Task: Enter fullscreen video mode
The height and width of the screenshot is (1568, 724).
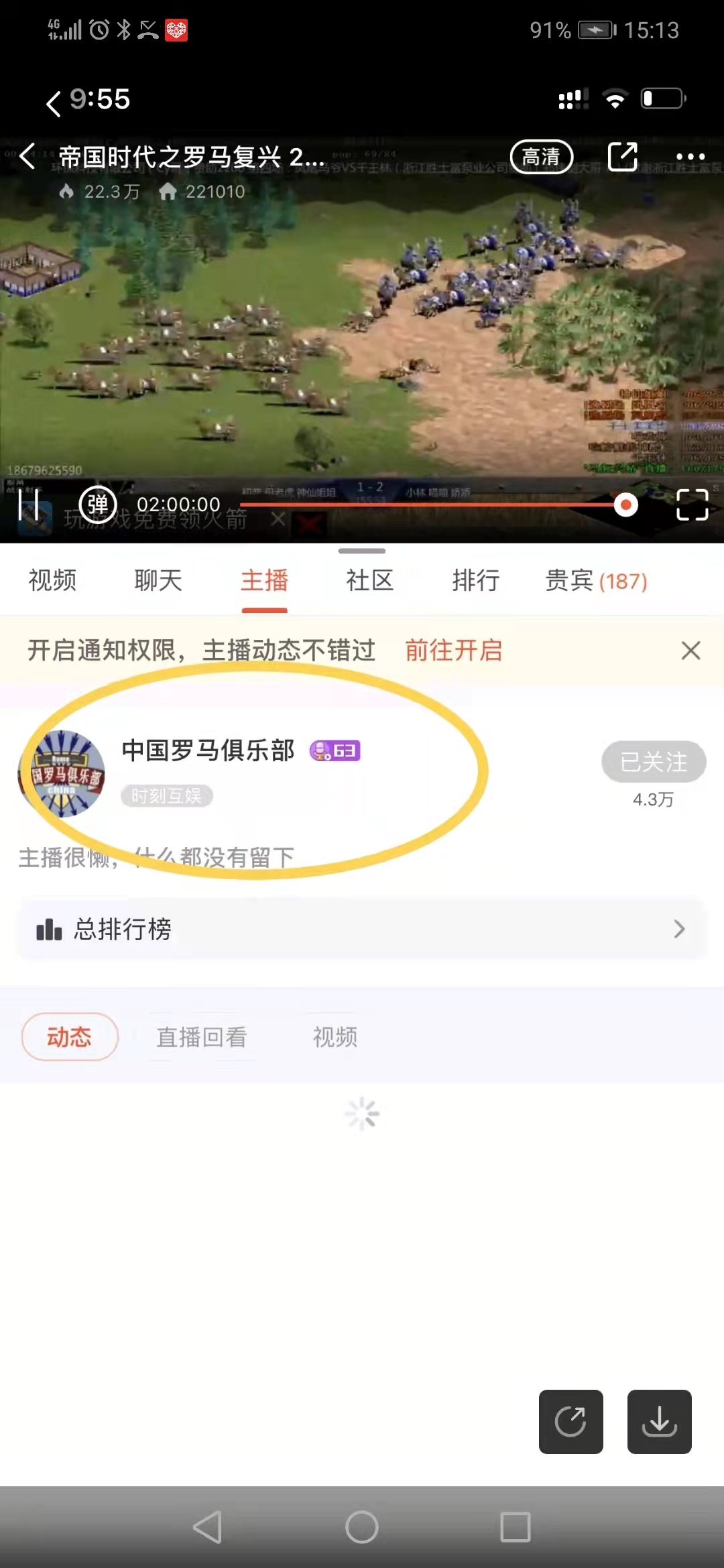Action: coord(692,505)
